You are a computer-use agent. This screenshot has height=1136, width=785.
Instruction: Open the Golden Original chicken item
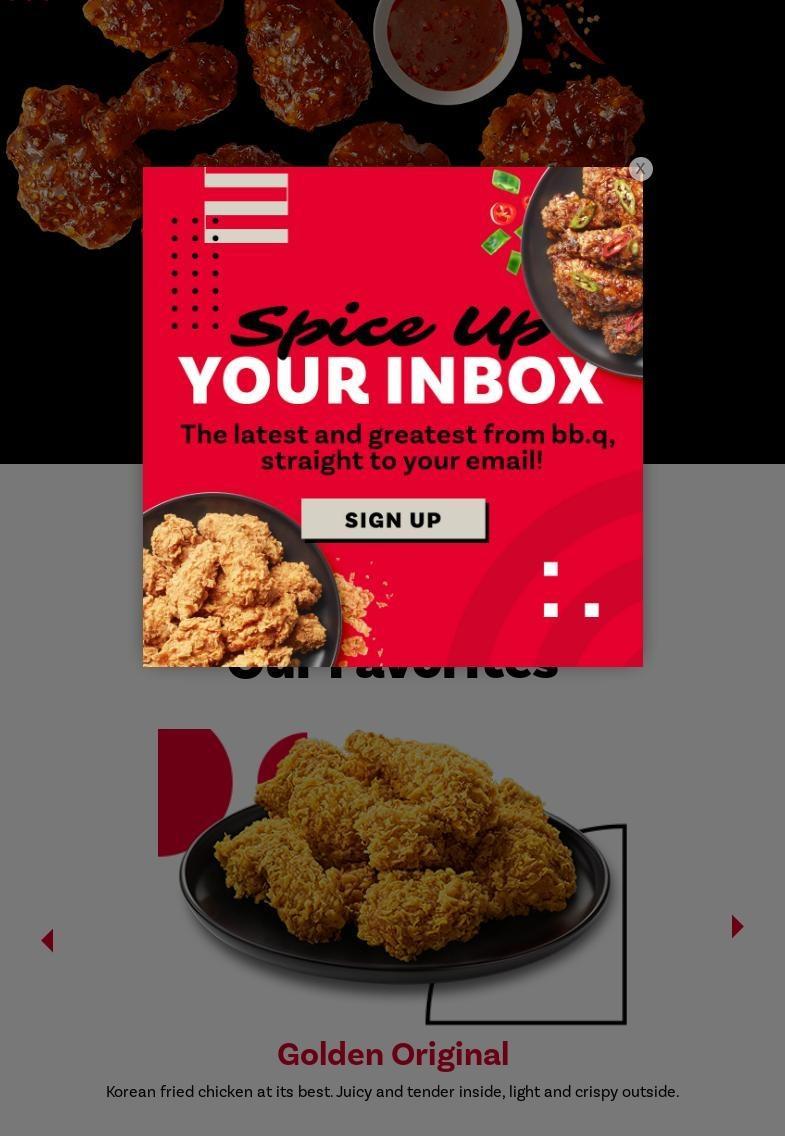coord(393,1054)
